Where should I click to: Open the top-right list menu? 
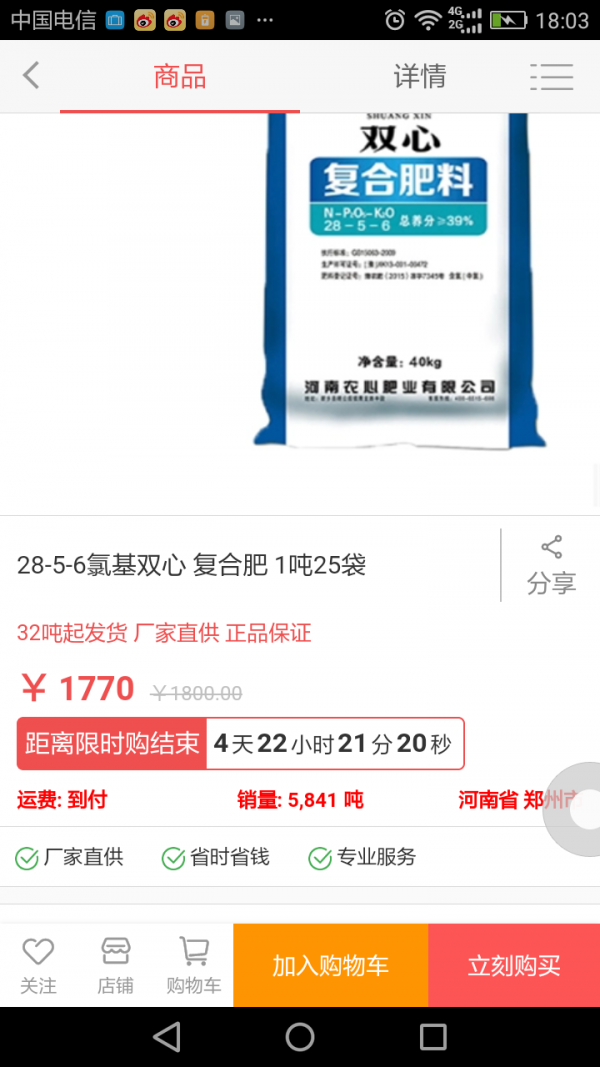[551, 77]
